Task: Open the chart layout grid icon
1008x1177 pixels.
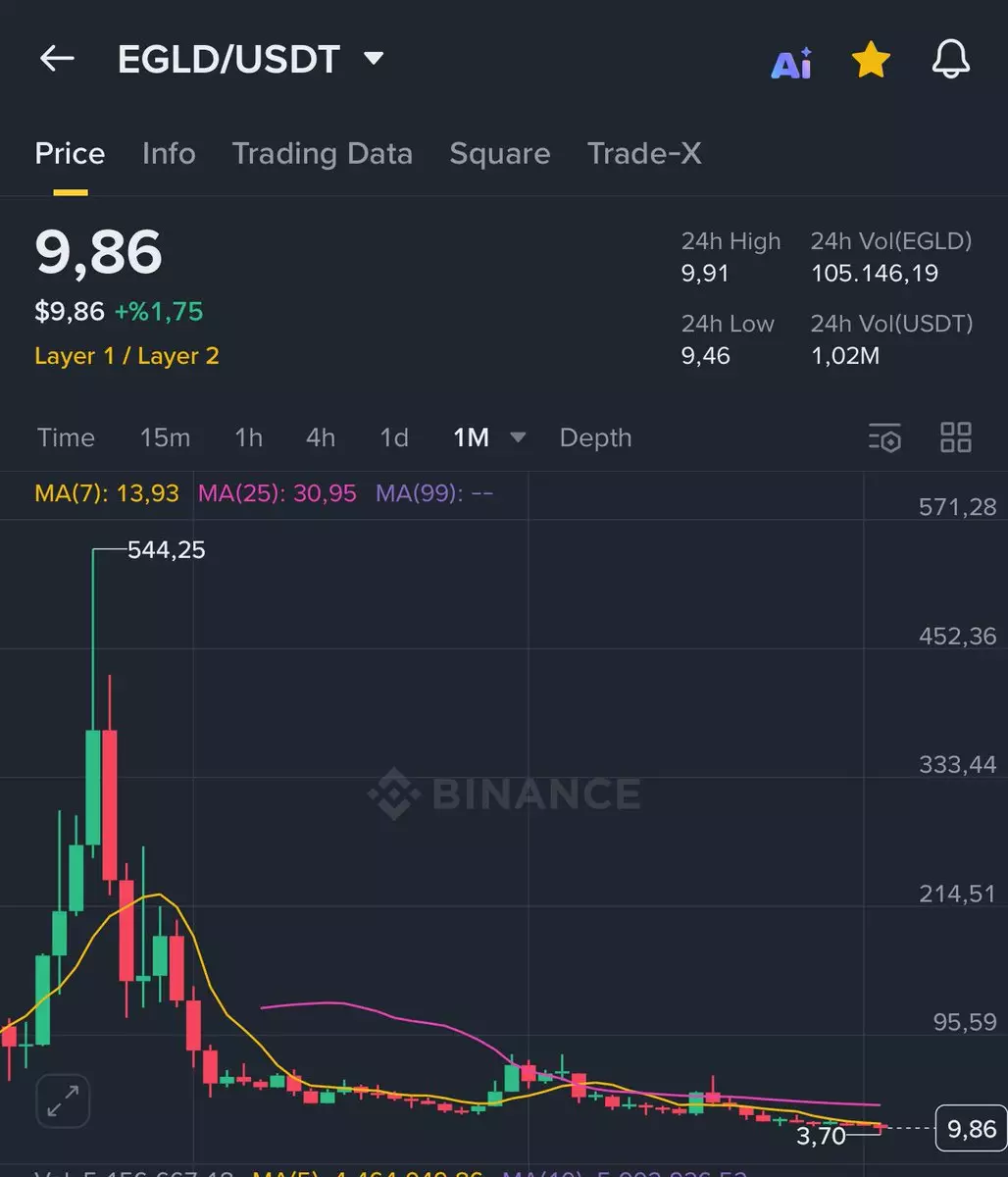Action: click(x=955, y=437)
